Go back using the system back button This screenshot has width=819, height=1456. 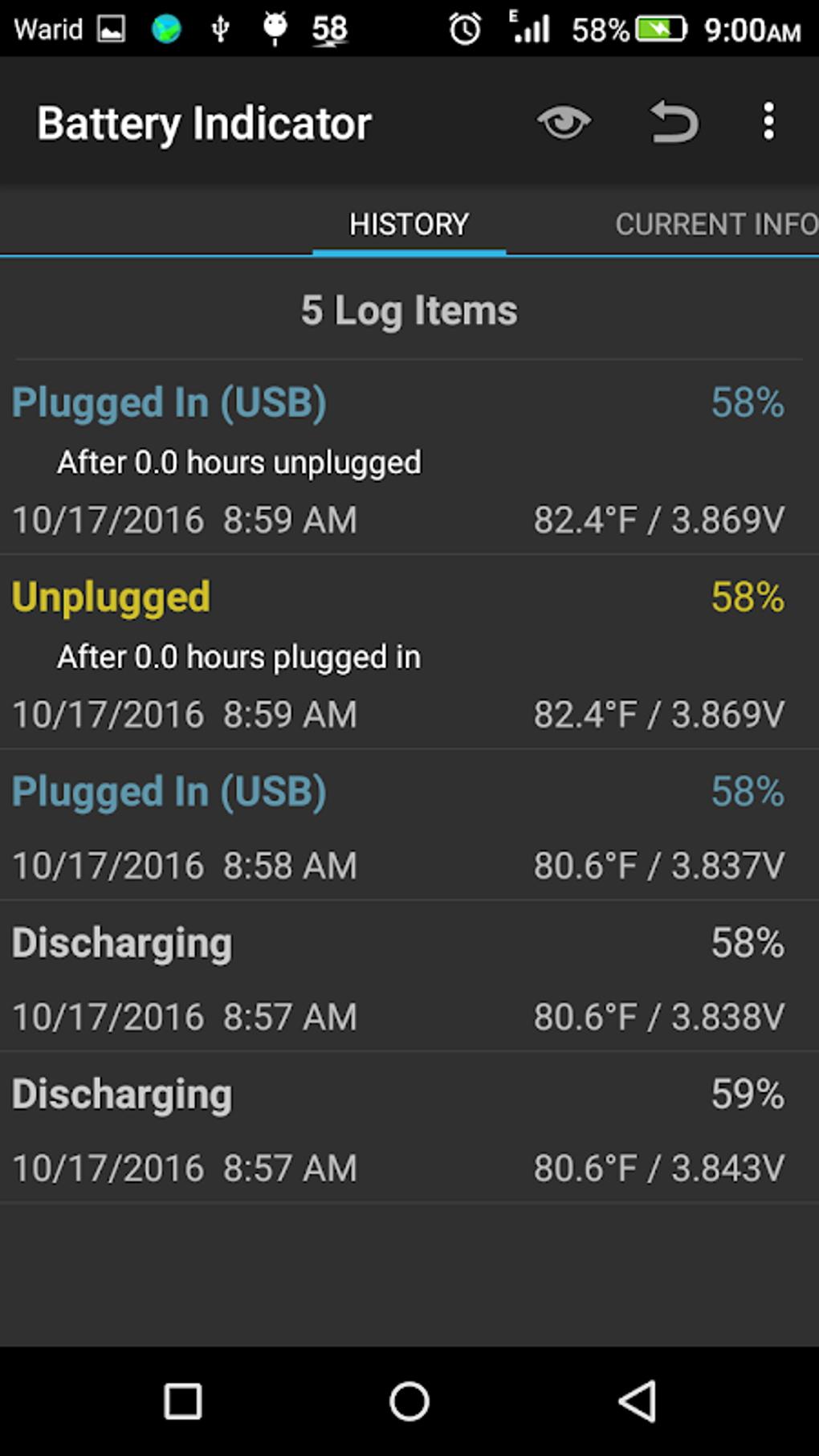click(x=638, y=1401)
